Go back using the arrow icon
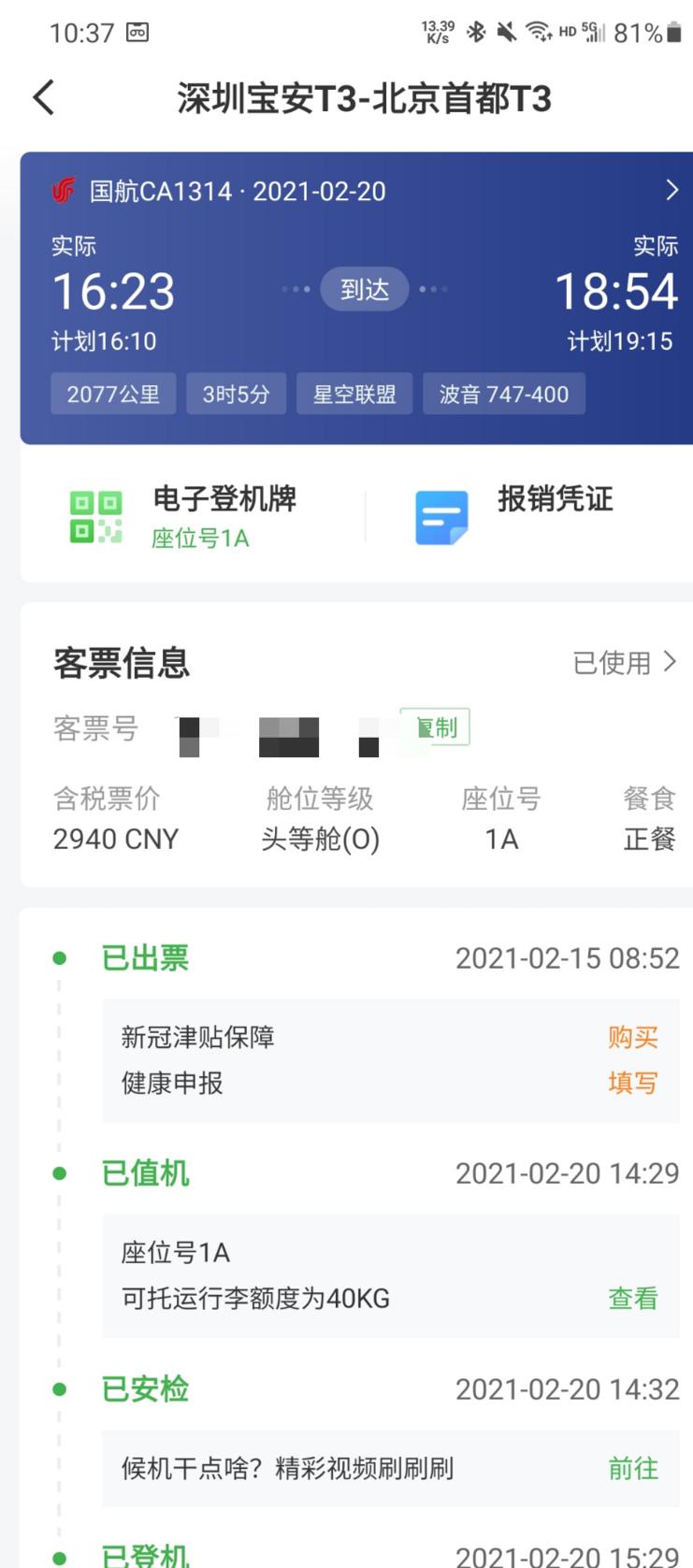693x1568 pixels. click(x=44, y=97)
